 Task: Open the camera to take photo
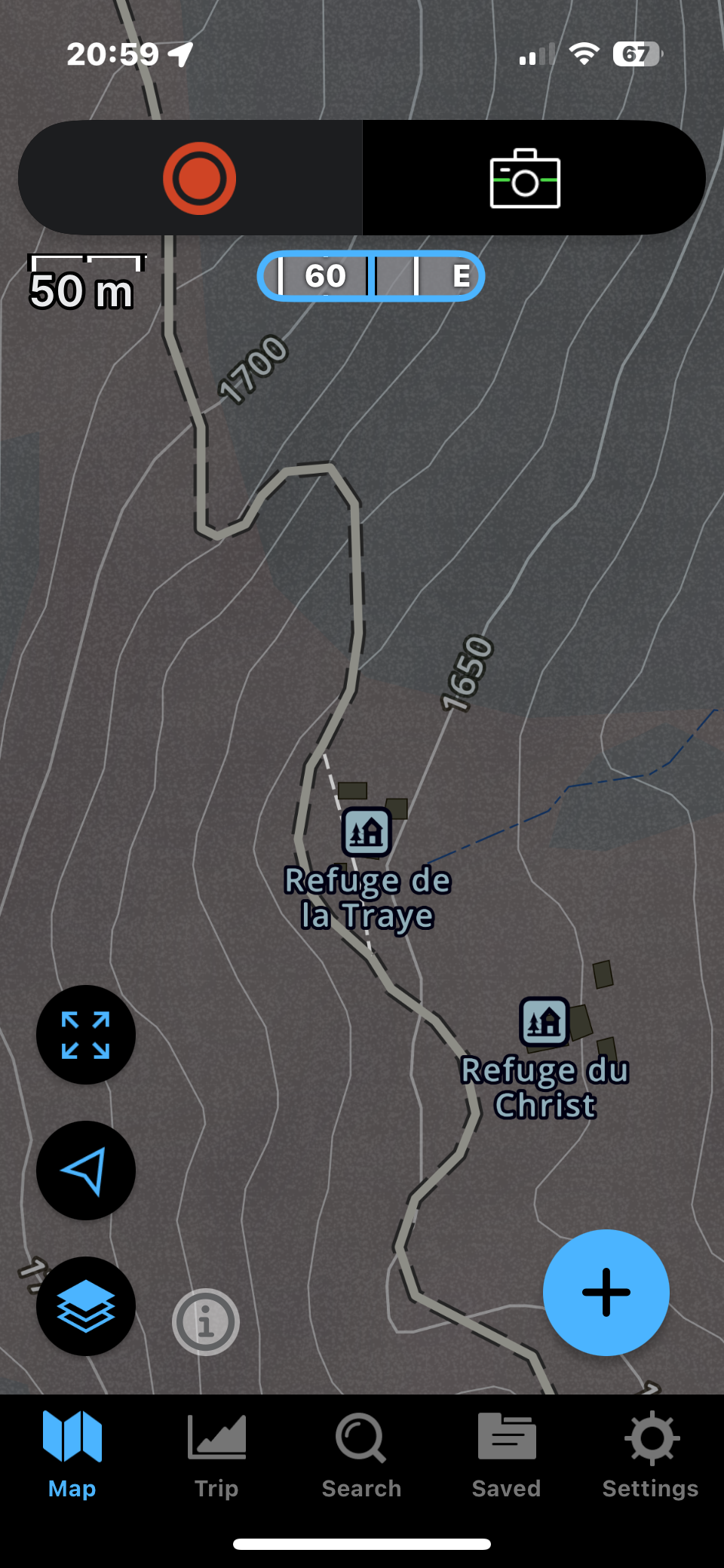click(525, 179)
